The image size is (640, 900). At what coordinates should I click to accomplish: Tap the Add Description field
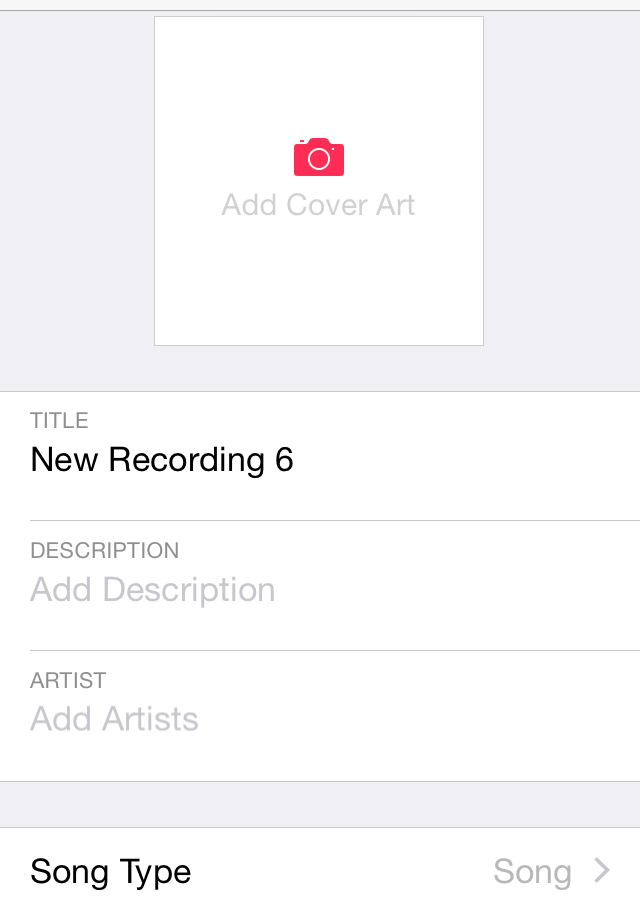pos(153,590)
